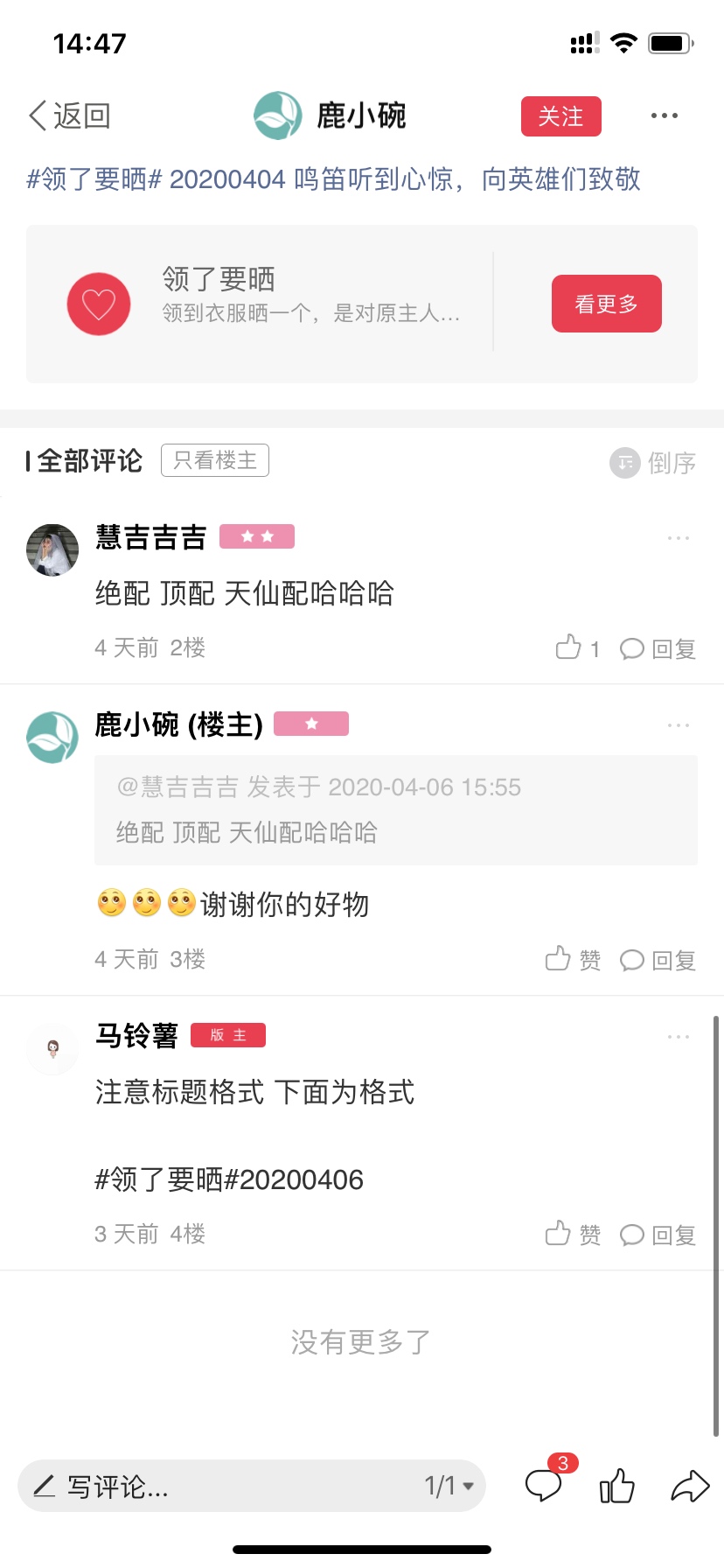Filter comments with 只看楼主
This screenshot has width=724, height=1568.
215,460
